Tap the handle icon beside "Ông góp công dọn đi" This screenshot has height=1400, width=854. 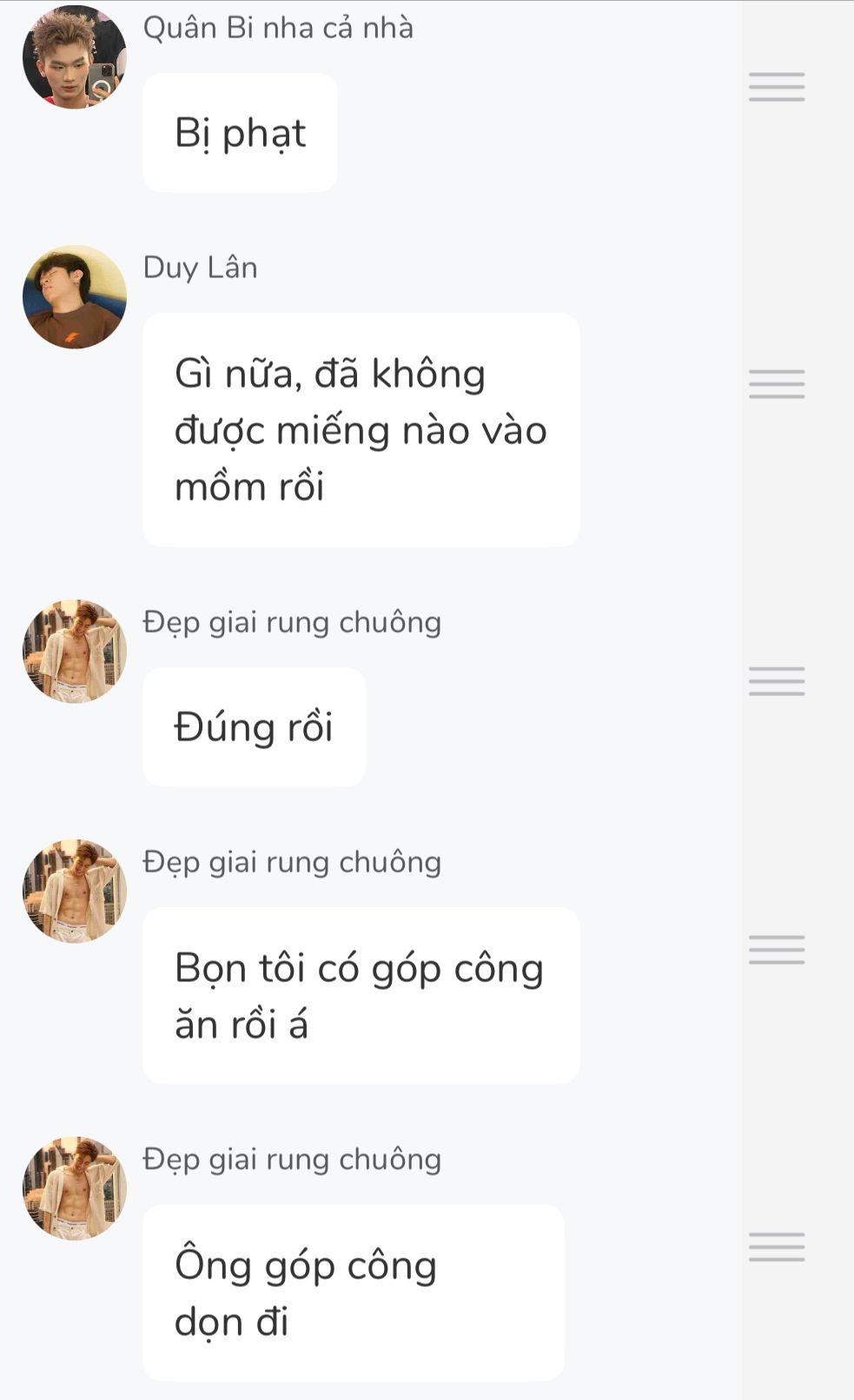pyautogui.click(x=777, y=1247)
